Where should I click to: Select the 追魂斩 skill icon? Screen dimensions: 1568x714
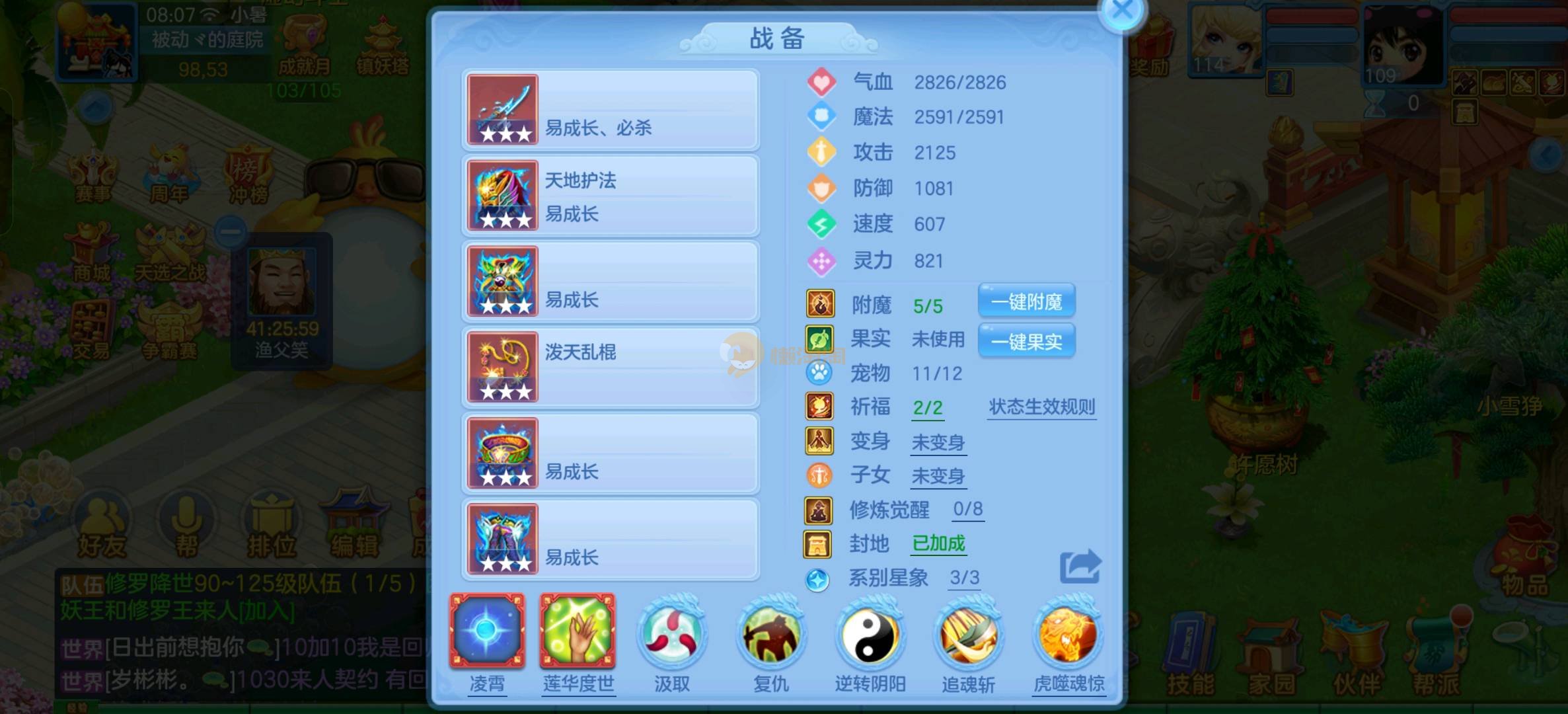pyautogui.click(x=968, y=635)
